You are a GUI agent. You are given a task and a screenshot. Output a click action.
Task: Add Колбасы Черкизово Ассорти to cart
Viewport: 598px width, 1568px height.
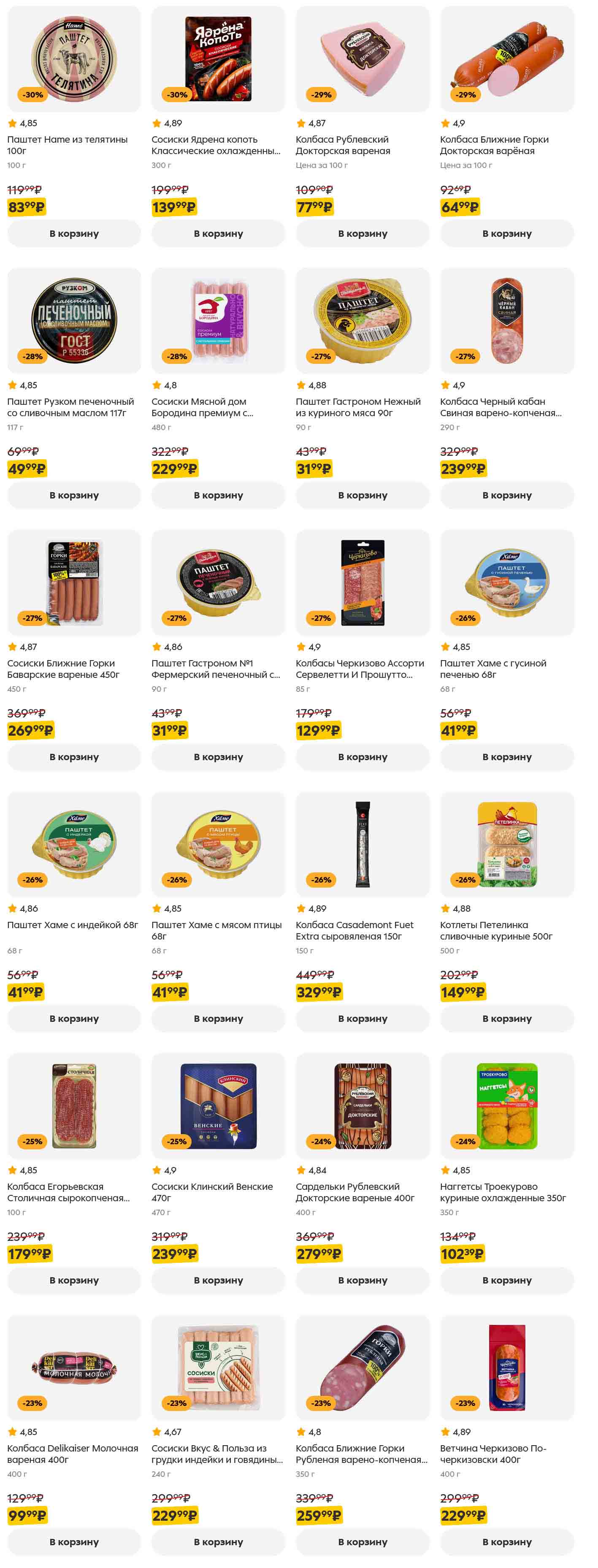click(x=362, y=757)
